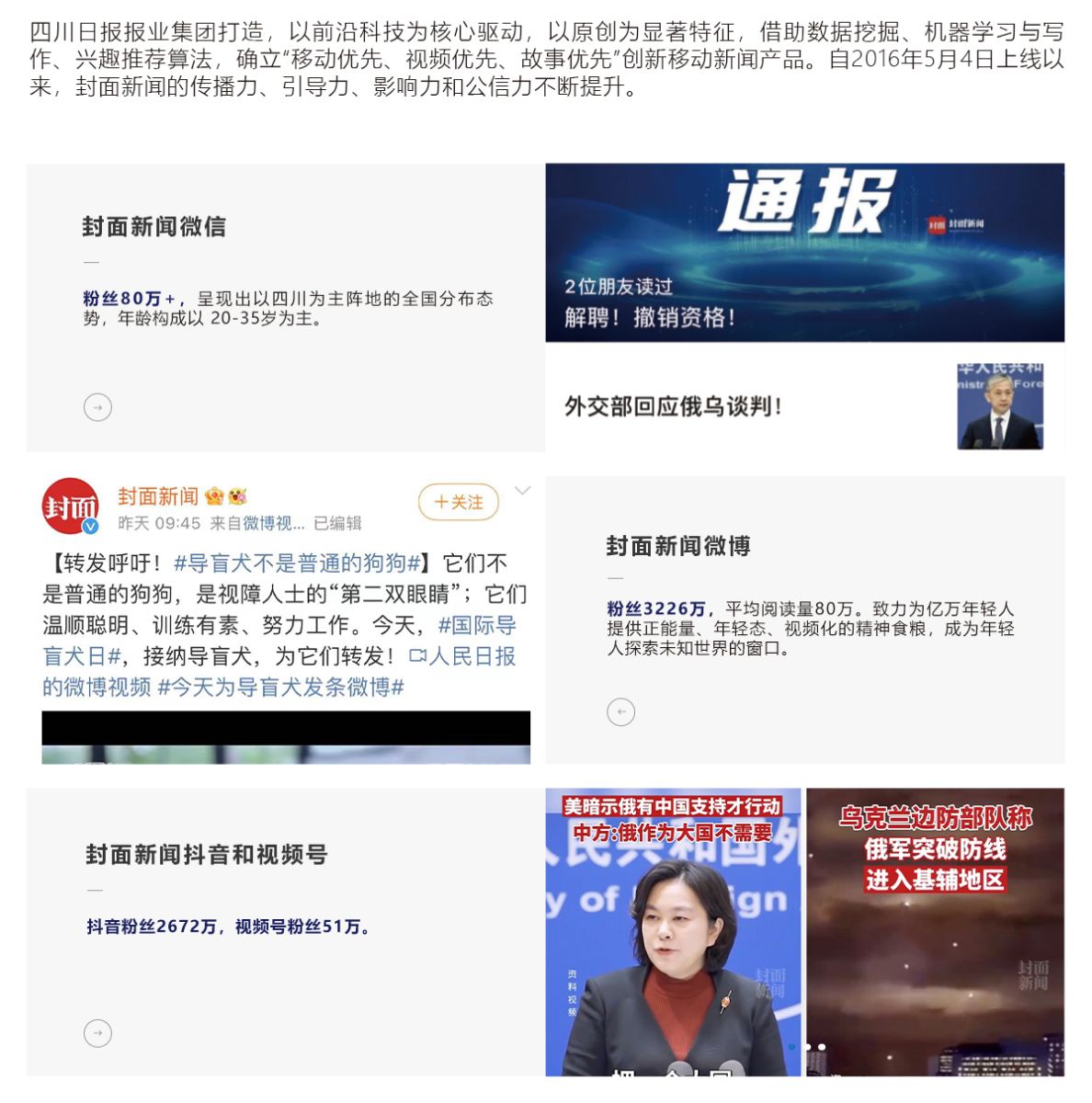Tap the left arrow under 封面新闻微博
This screenshot has height=1103, width=1092.
click(621, 711)
